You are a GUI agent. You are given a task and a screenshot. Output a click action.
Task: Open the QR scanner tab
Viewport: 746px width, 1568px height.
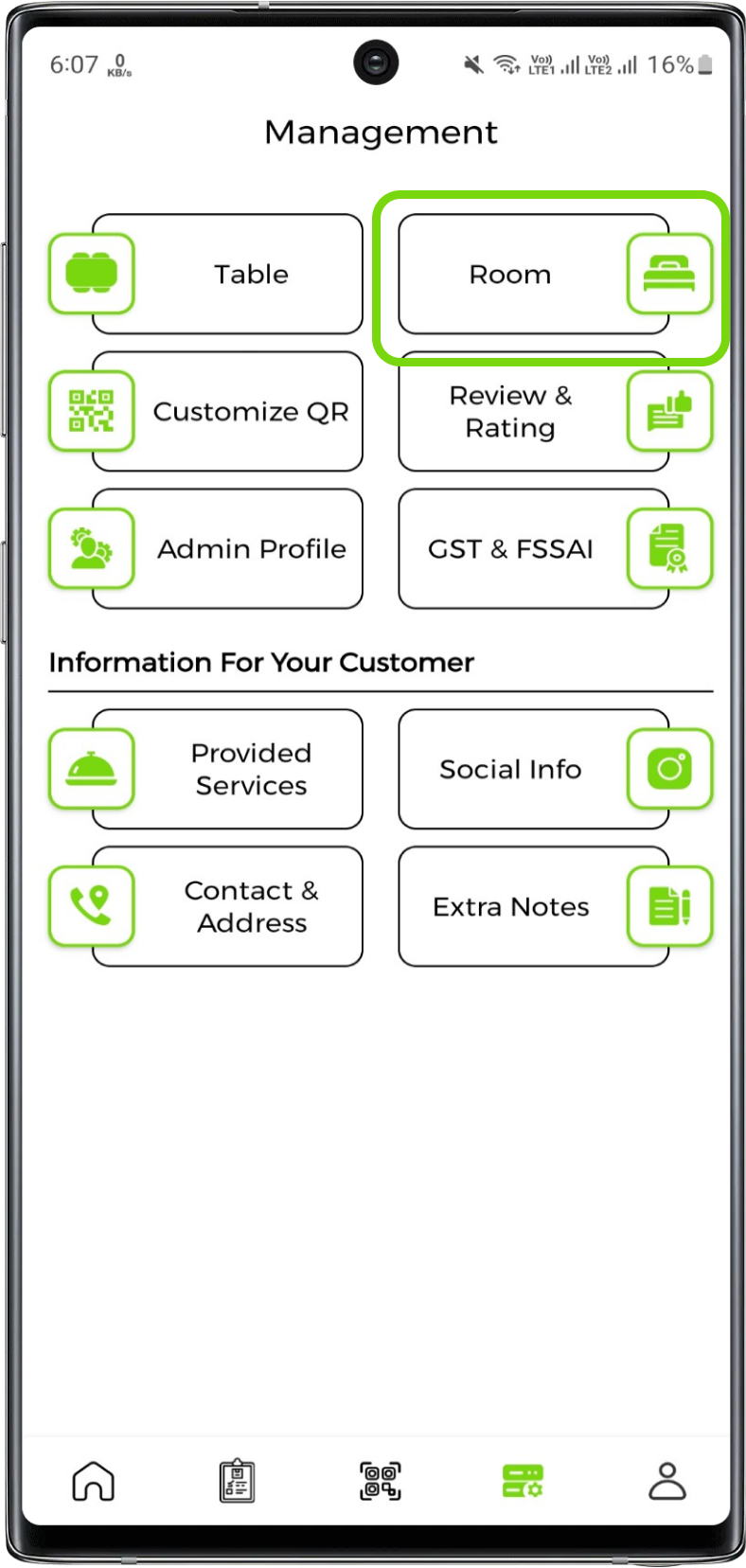pyautogui.click(x=380, y=1481)
